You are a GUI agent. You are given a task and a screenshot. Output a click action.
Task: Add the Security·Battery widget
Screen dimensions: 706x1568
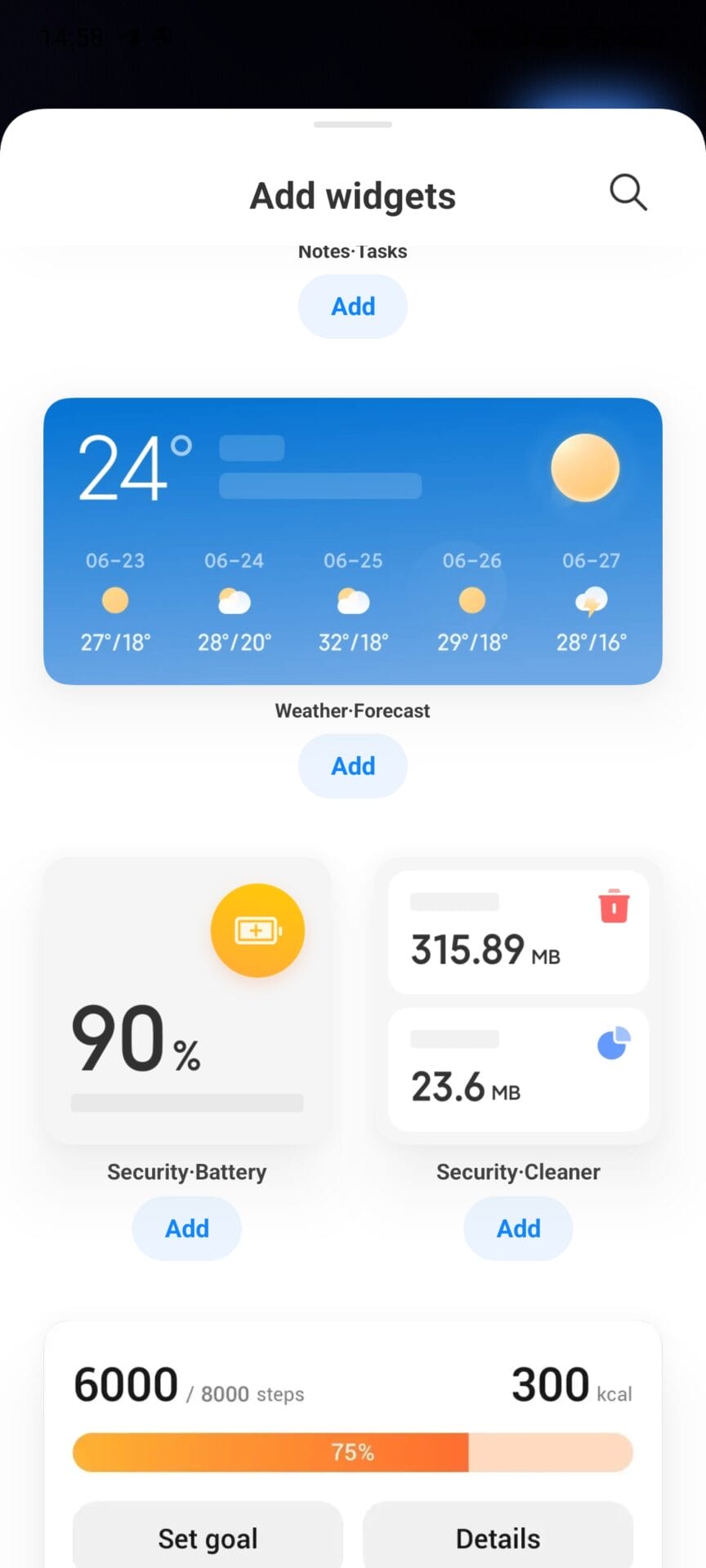187,1228
